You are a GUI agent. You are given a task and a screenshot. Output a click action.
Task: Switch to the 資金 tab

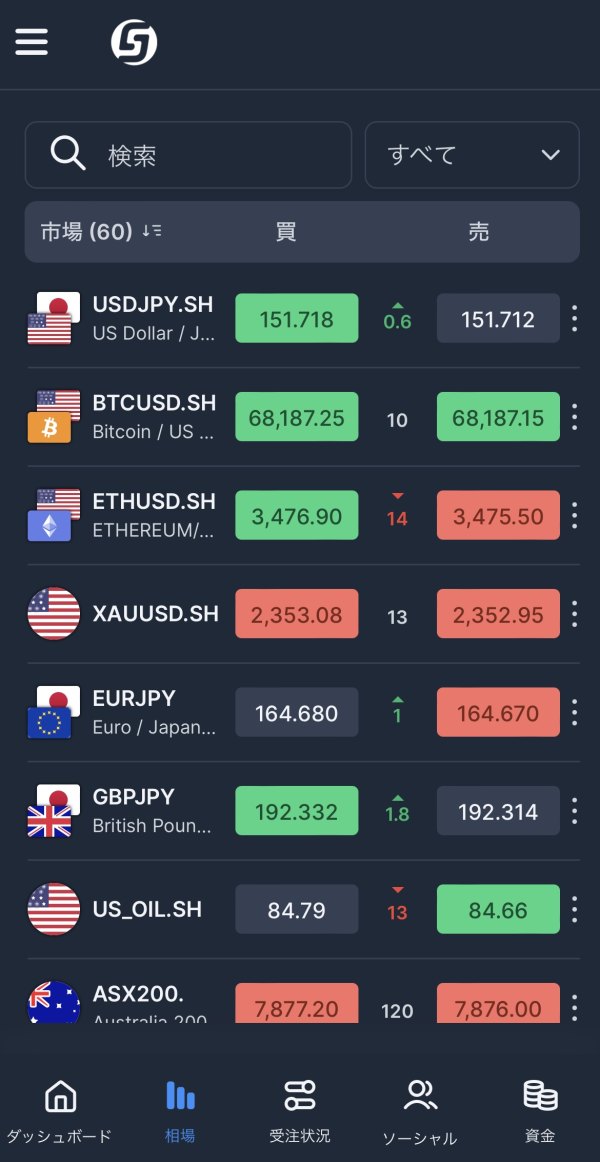(x=540, y=1112)
